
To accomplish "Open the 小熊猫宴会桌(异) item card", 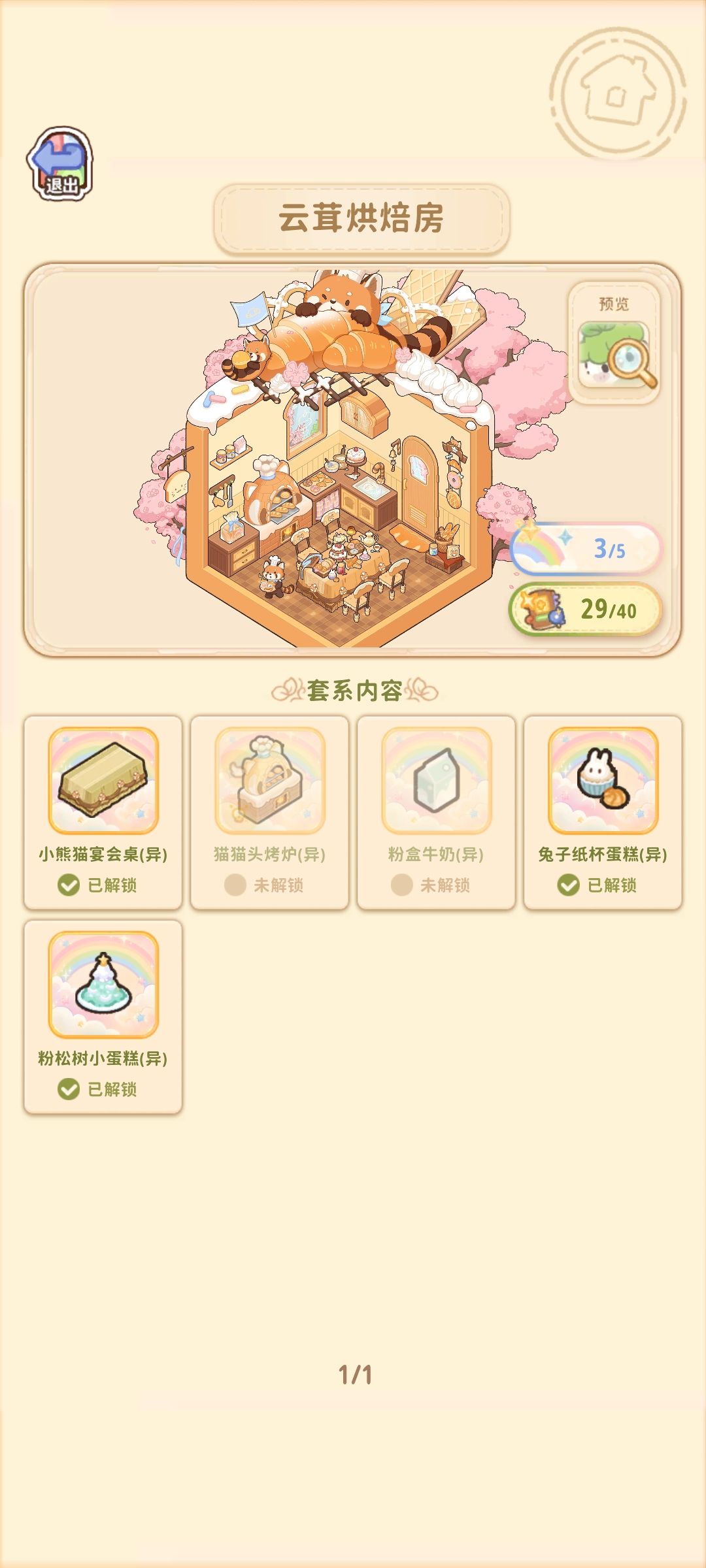I will coord(103,812).
